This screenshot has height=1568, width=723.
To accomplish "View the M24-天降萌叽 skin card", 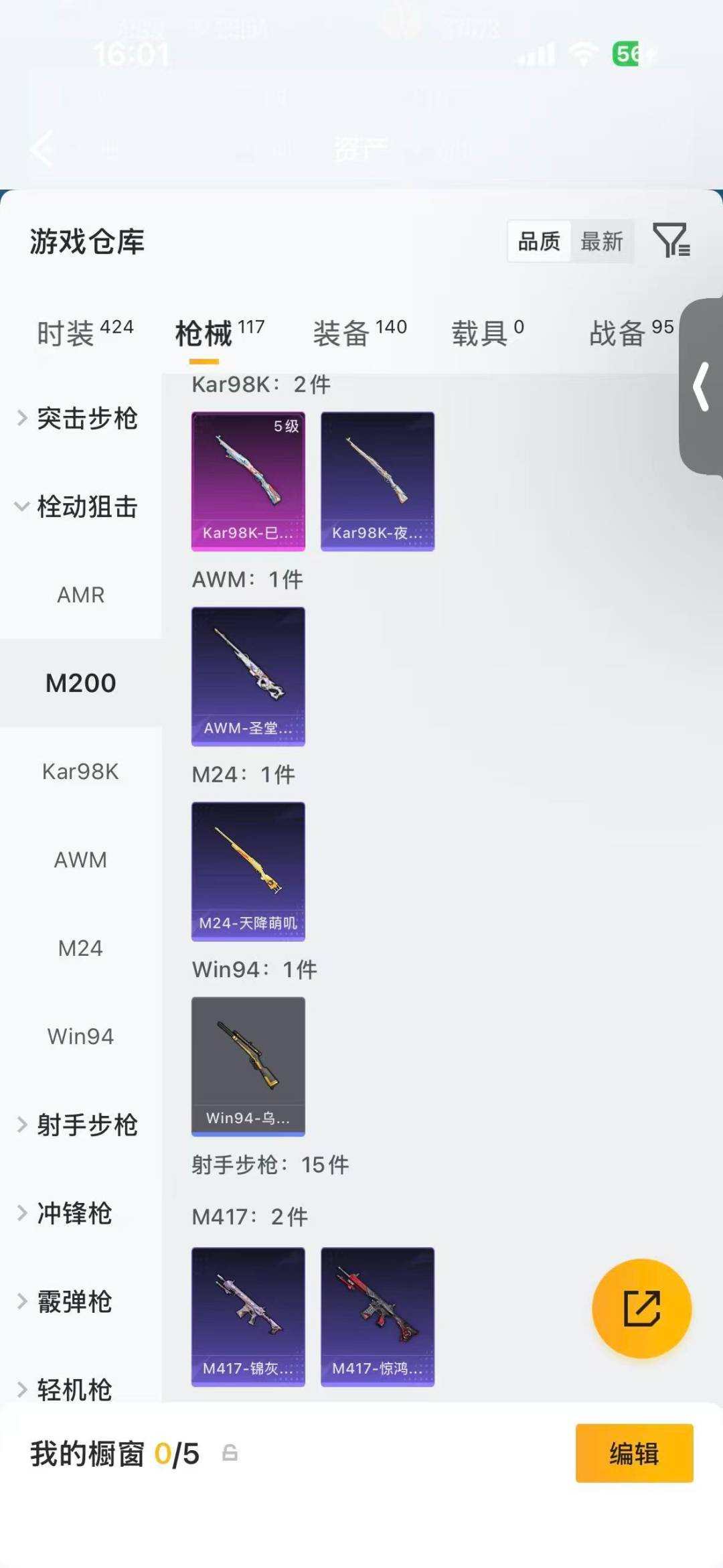I will coord(248,871).
